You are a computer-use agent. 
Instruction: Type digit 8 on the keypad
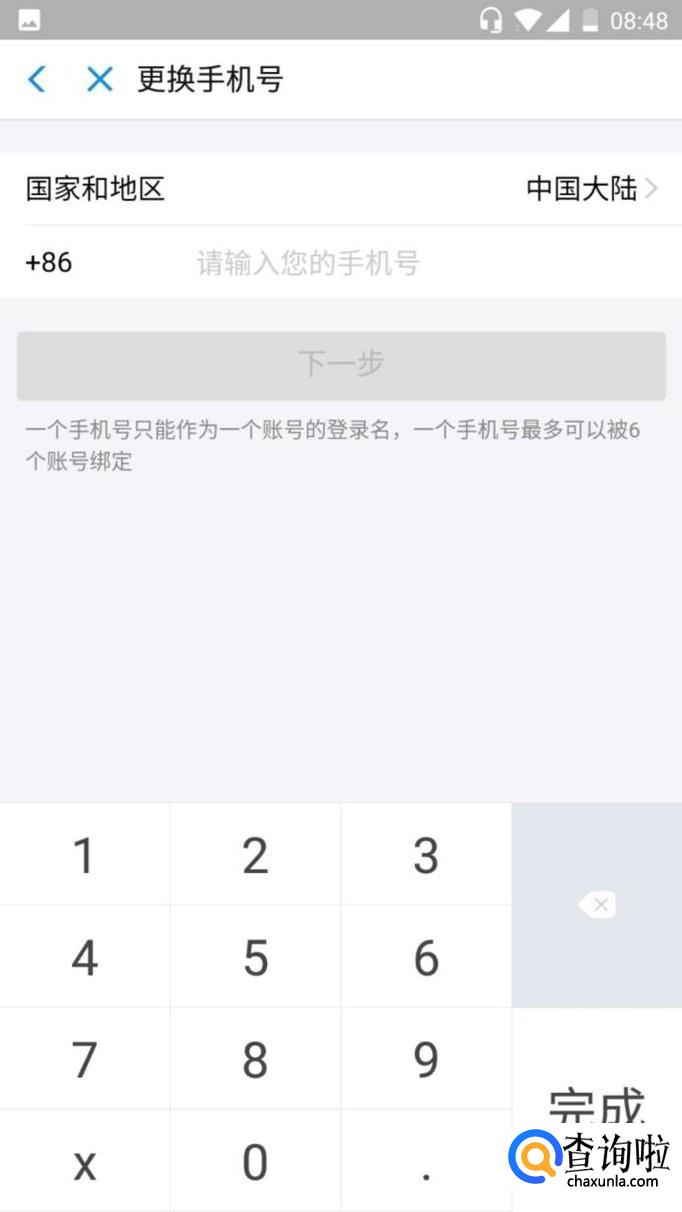point(255,1060)
